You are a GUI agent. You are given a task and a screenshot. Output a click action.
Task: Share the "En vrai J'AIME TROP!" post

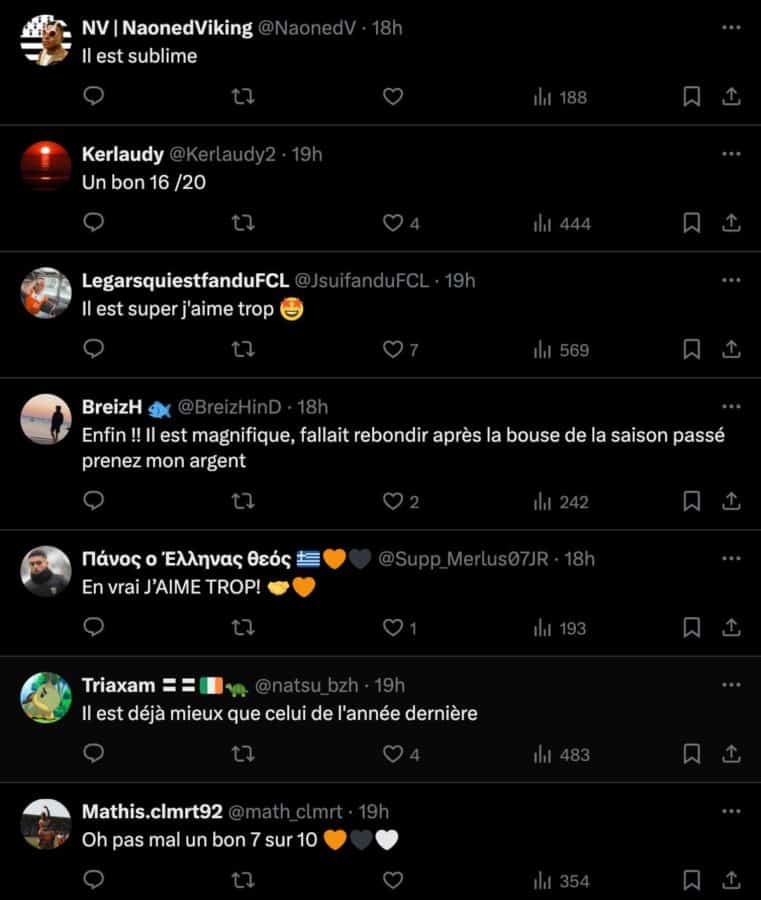pos(731,628)
